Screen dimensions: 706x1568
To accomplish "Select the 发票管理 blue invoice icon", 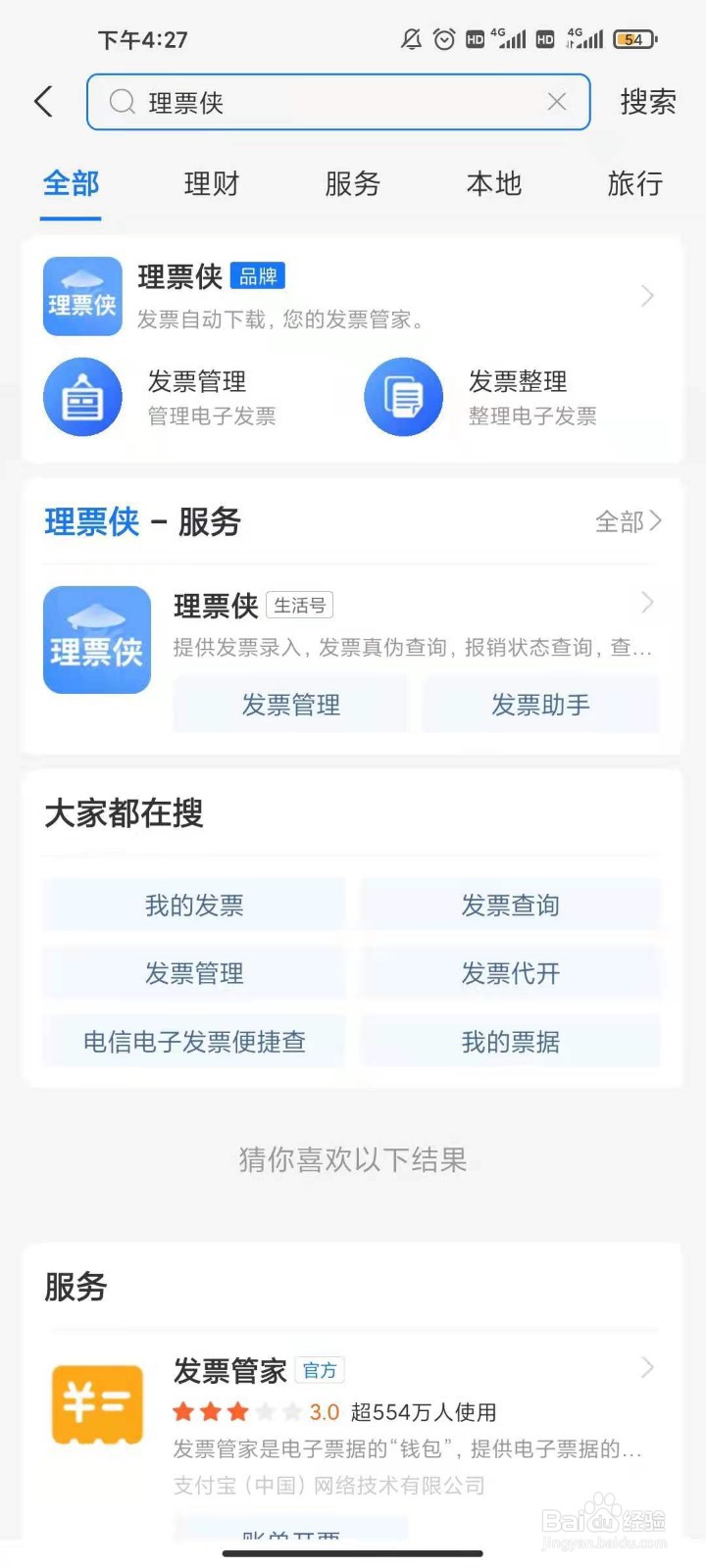I will tap(81, 396).
